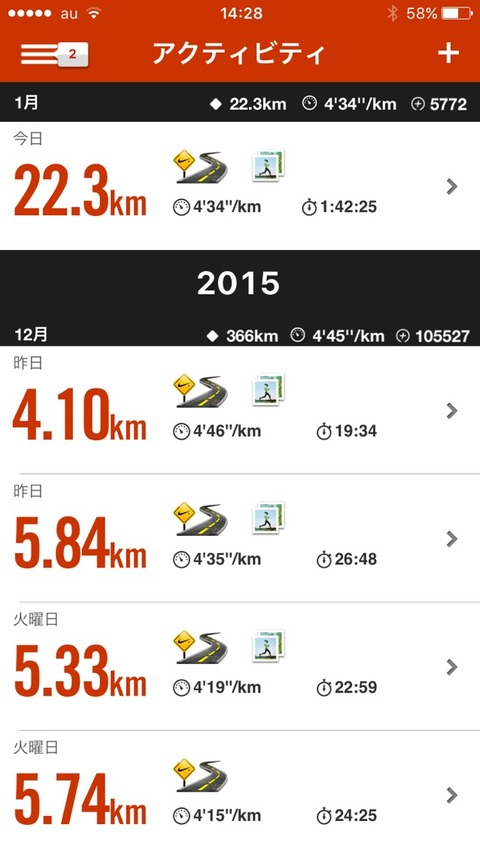Add a new activity with plus icon
The height and width of the screenshot is (855, 480).
[x=448, y=53]
